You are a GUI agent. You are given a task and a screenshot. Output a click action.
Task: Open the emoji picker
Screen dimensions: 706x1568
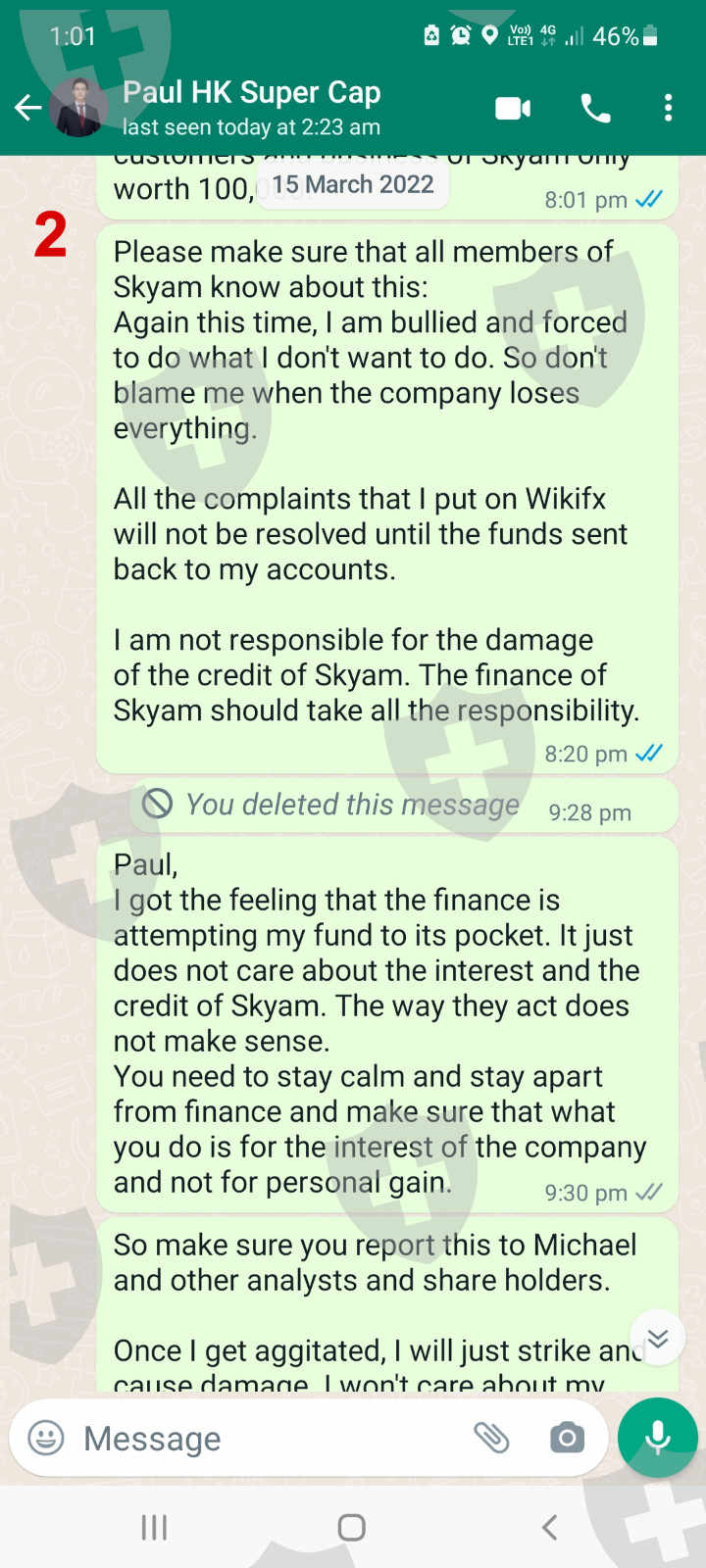(46, 1438)
